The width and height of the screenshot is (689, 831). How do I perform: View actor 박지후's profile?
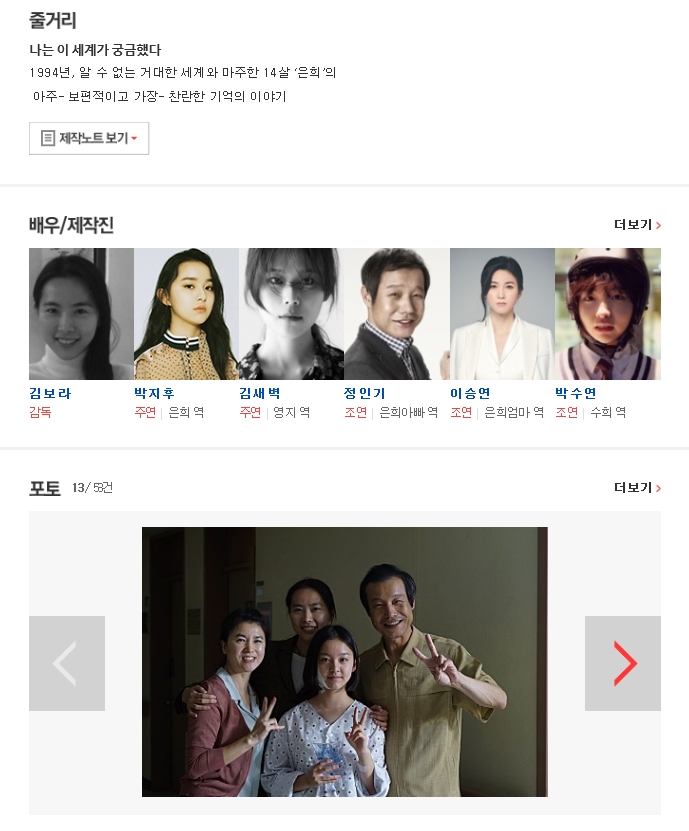pos(154,393)
